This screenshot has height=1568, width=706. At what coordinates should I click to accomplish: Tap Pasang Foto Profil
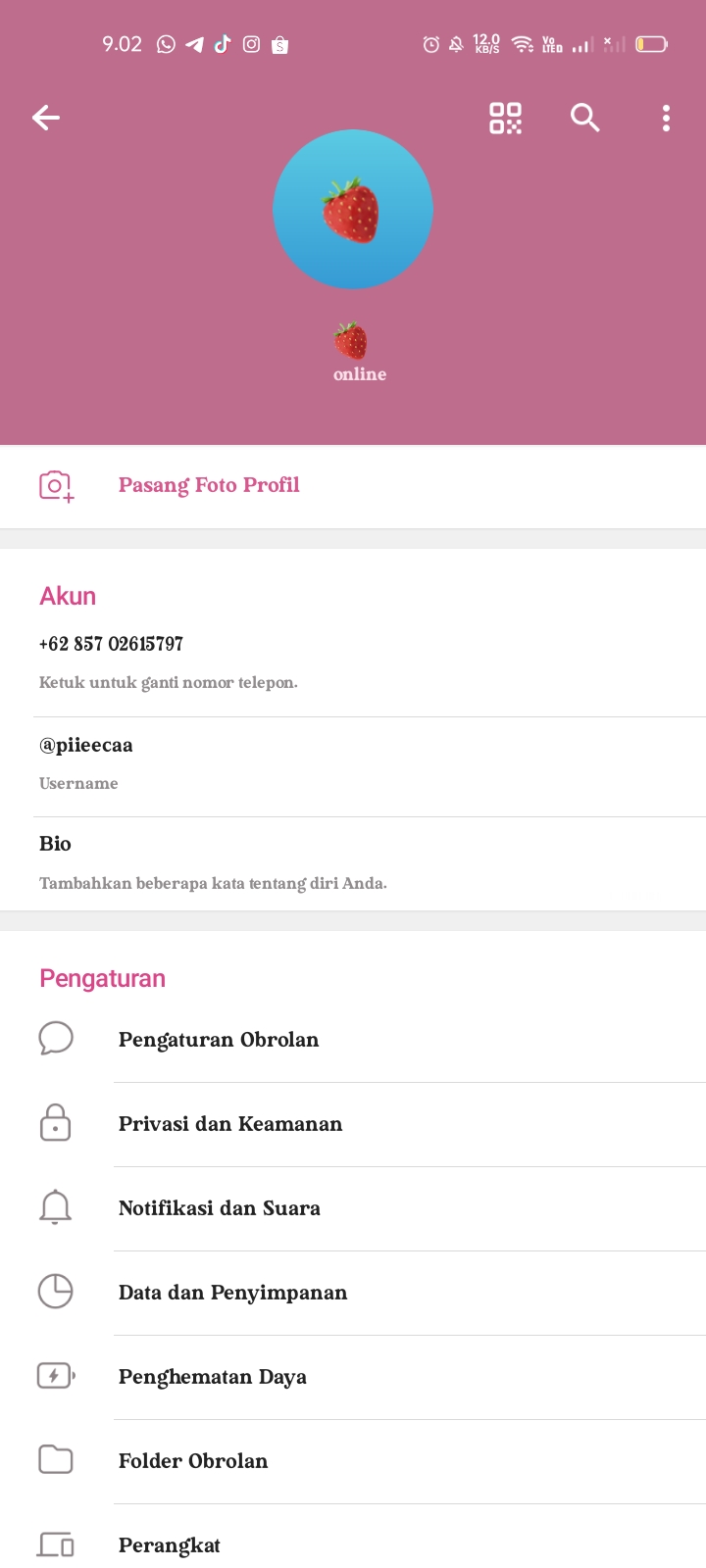pyautogui.click(x=208, y=485)
